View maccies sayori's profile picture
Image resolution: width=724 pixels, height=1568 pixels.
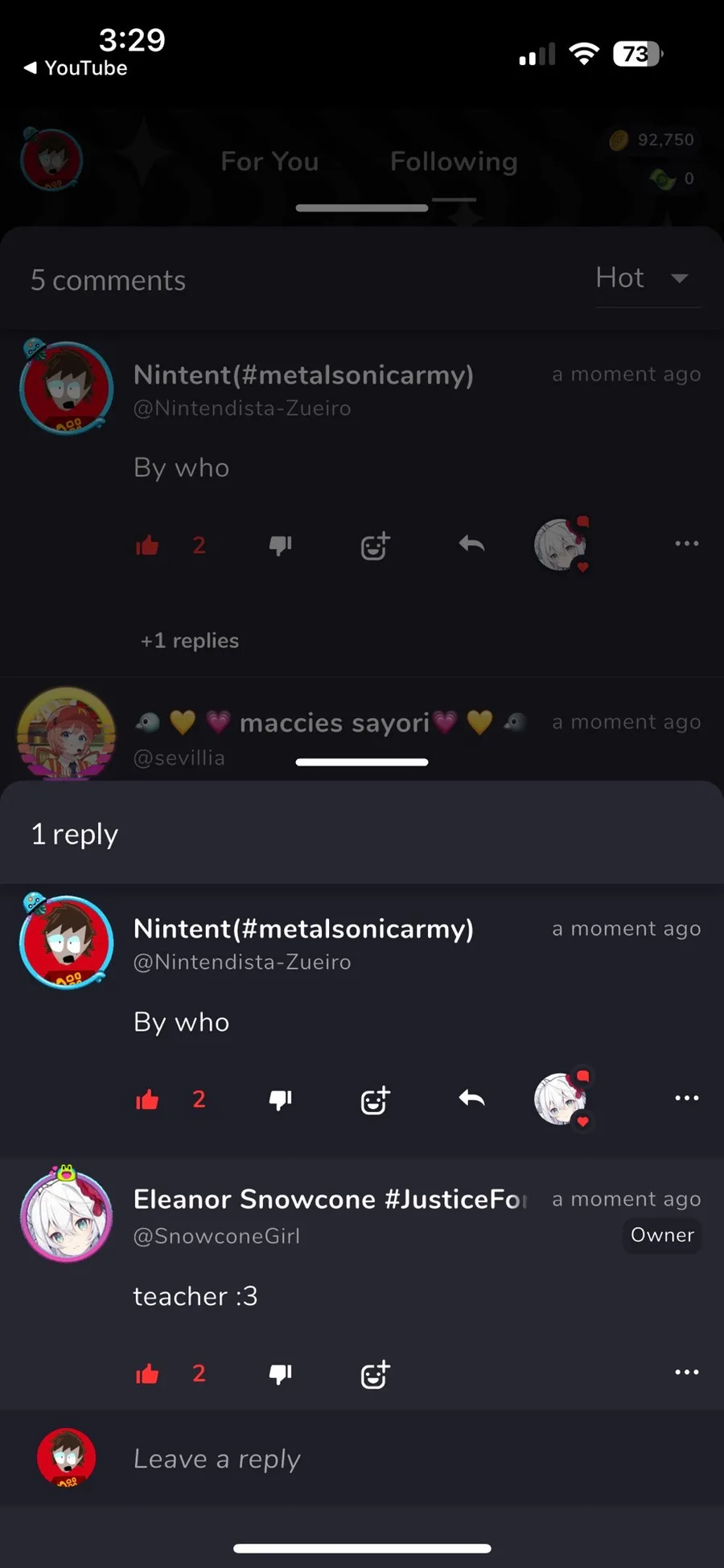(x=66, y=733)
